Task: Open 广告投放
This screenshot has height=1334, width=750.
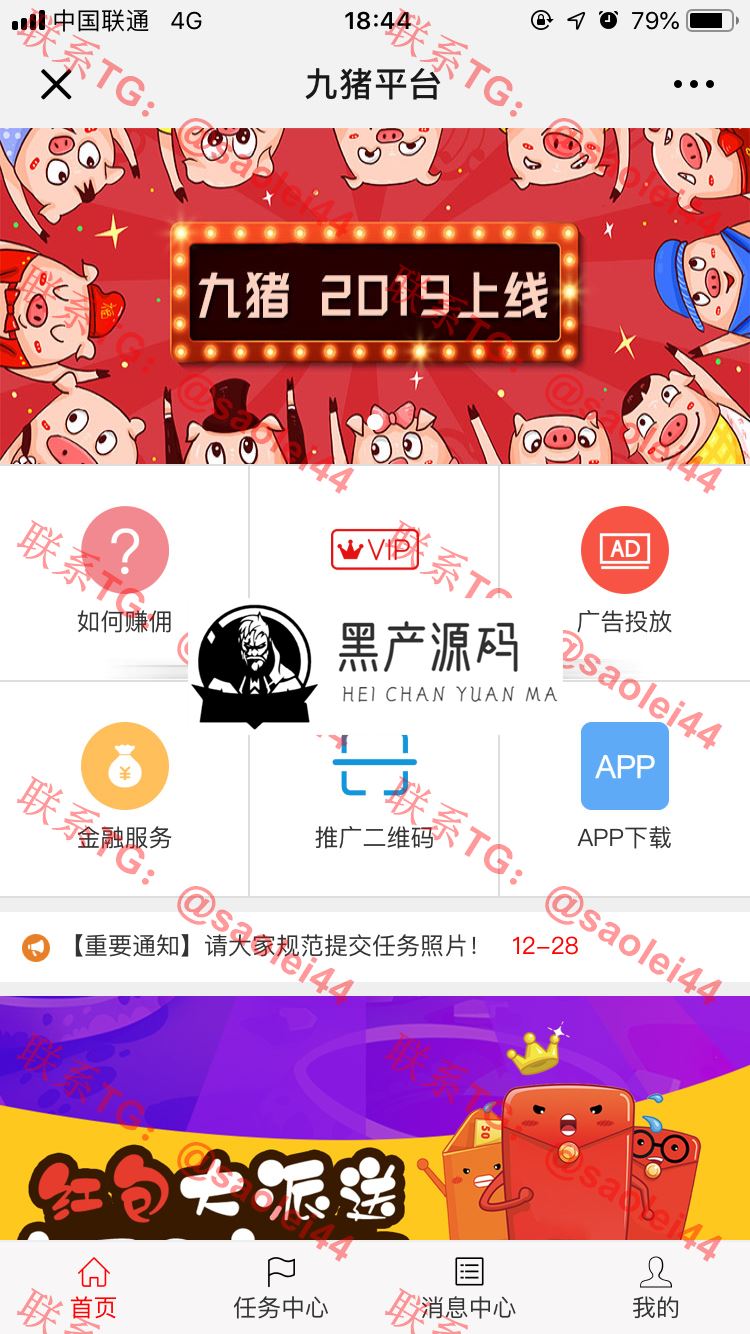Action: [x=624, y=568]
